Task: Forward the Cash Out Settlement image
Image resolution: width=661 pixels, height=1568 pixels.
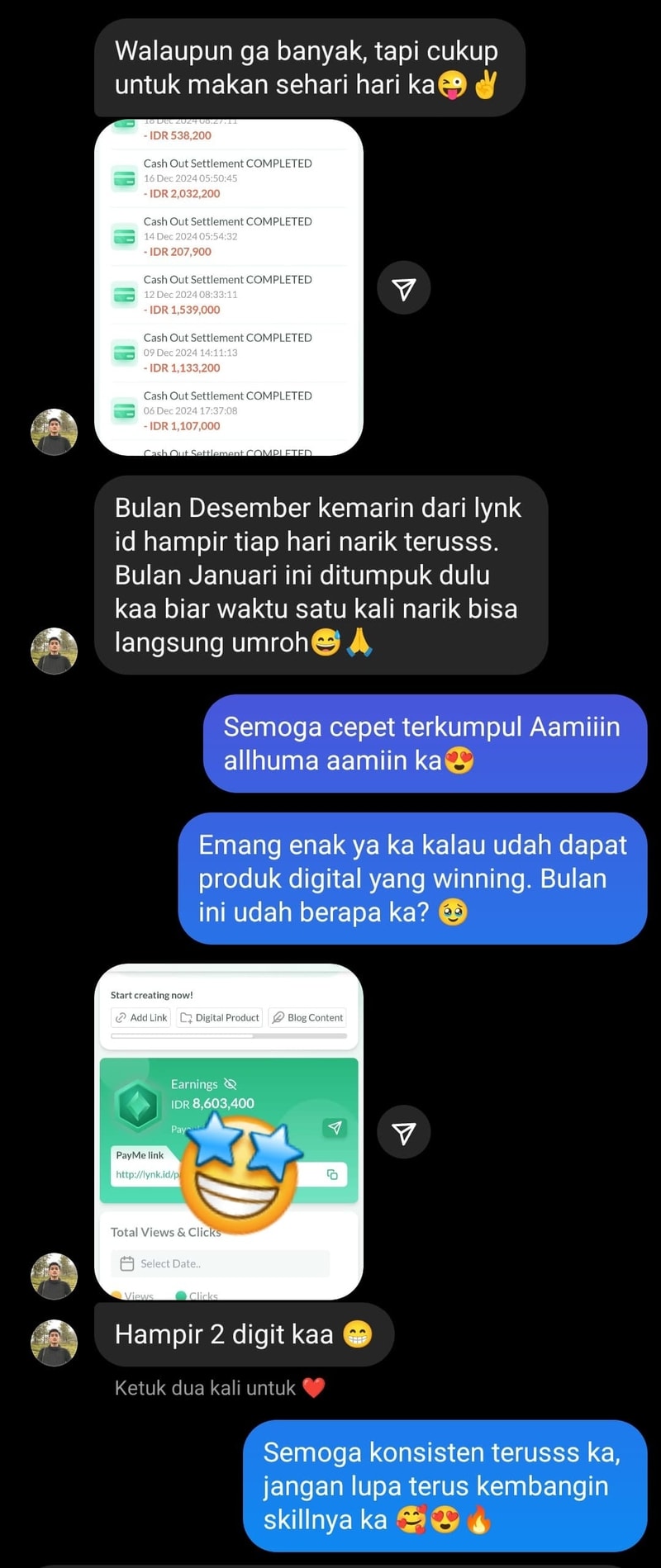Action: (x=403, y=288)
